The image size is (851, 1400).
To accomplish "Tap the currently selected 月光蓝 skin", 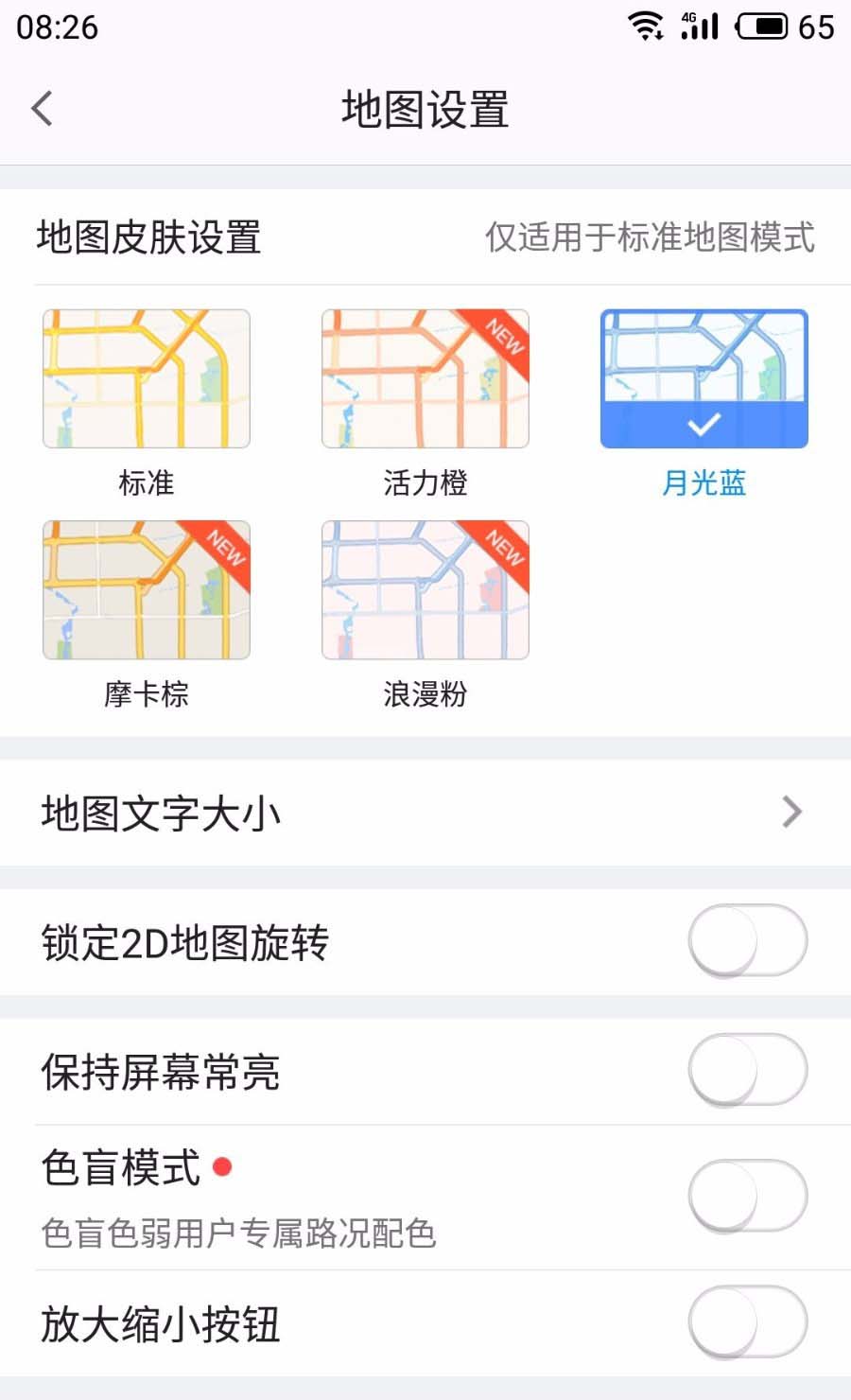I will 704,377.
